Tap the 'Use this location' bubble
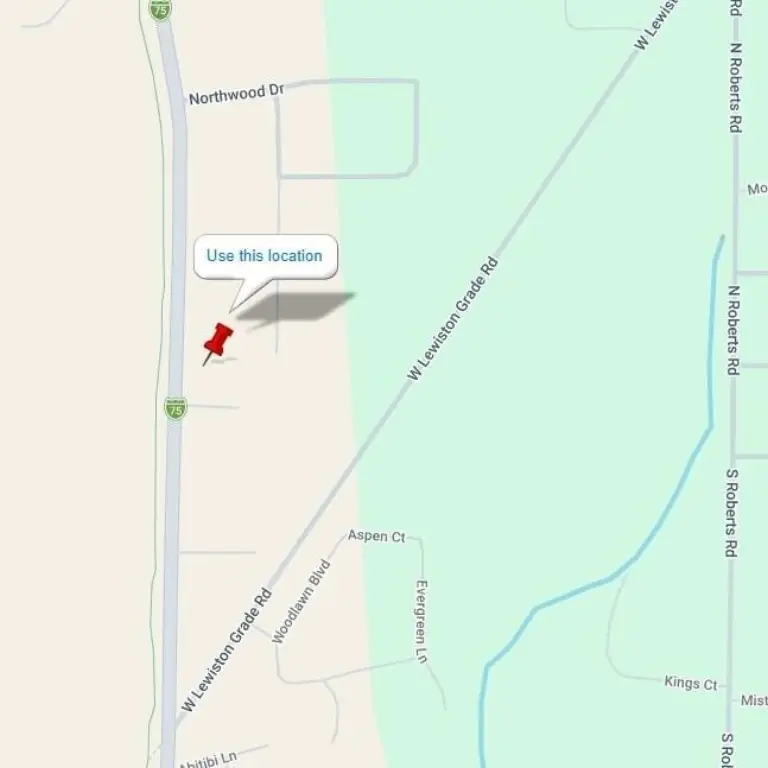 (x=265, y=256)
